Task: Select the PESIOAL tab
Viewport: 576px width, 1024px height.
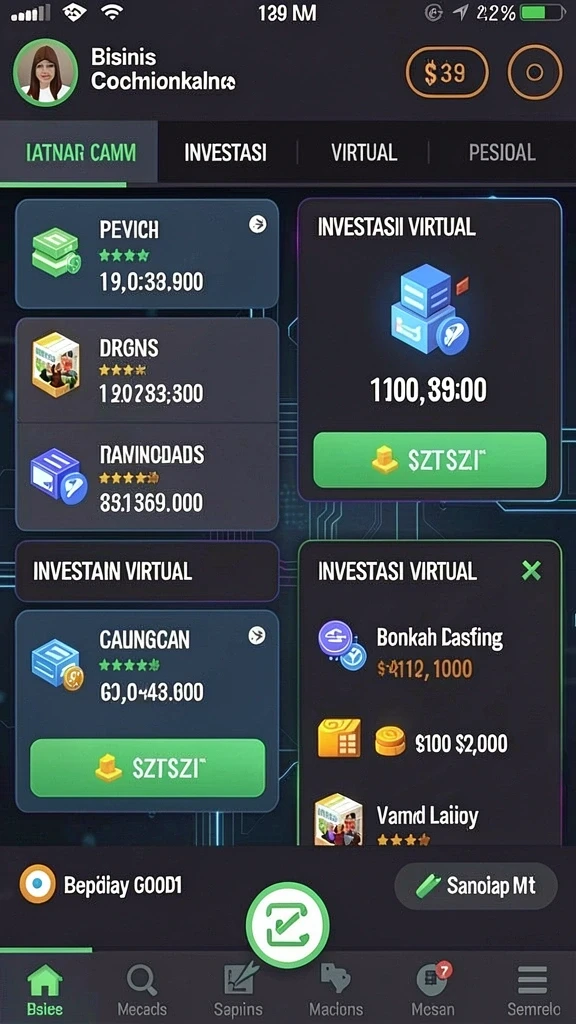Action: pos(502,153)
